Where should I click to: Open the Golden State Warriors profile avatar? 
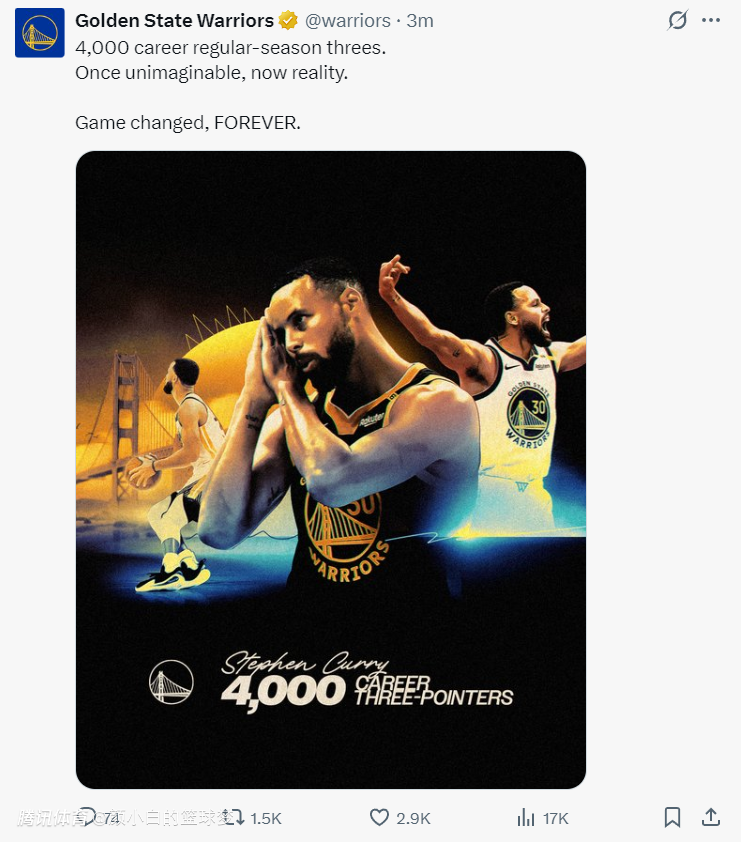[x=40, y=32]
